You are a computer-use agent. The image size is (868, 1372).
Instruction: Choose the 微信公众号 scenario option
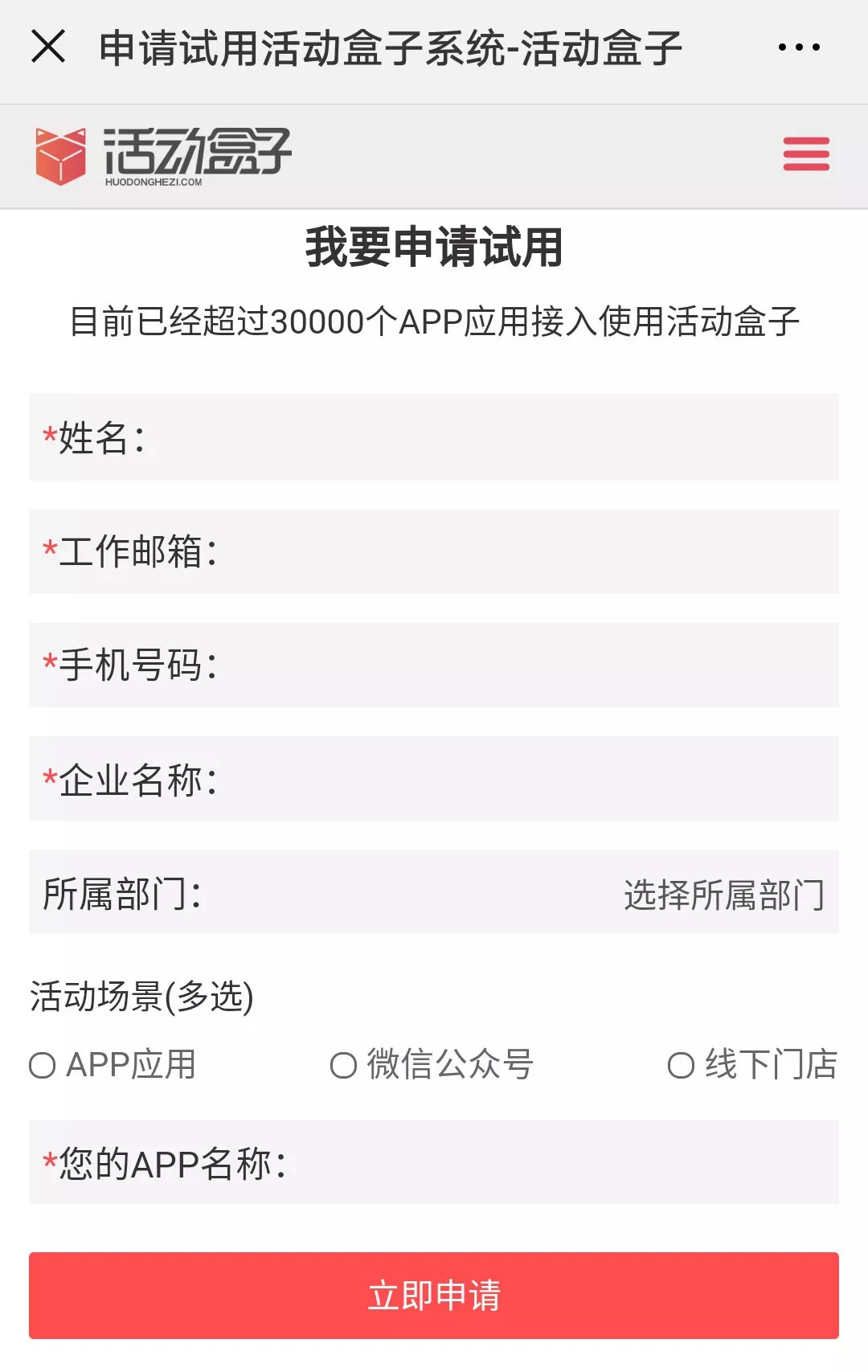click(344, 1066)
